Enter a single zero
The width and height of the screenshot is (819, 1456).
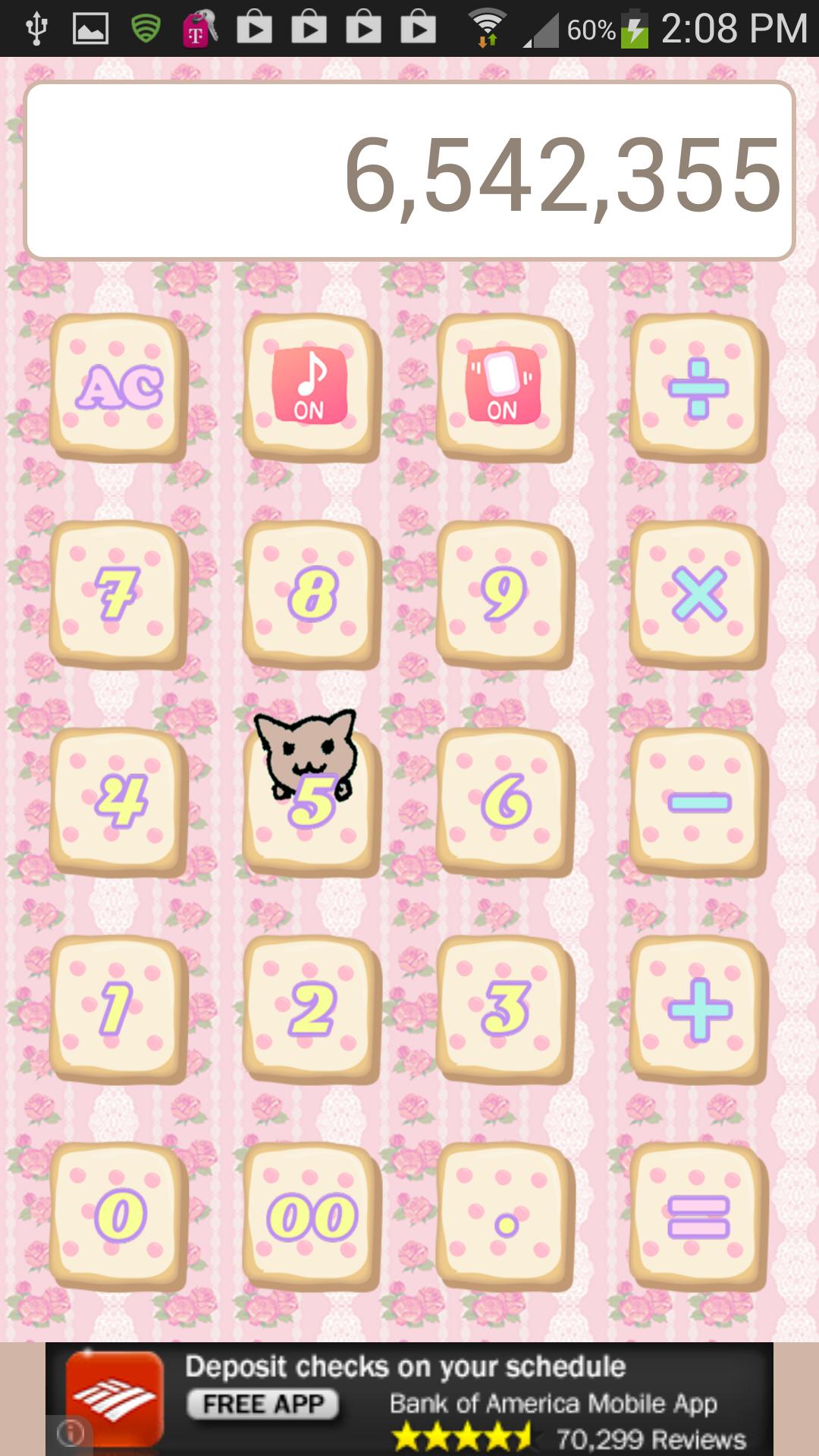pyautogui.click(x=118, y=1216)
